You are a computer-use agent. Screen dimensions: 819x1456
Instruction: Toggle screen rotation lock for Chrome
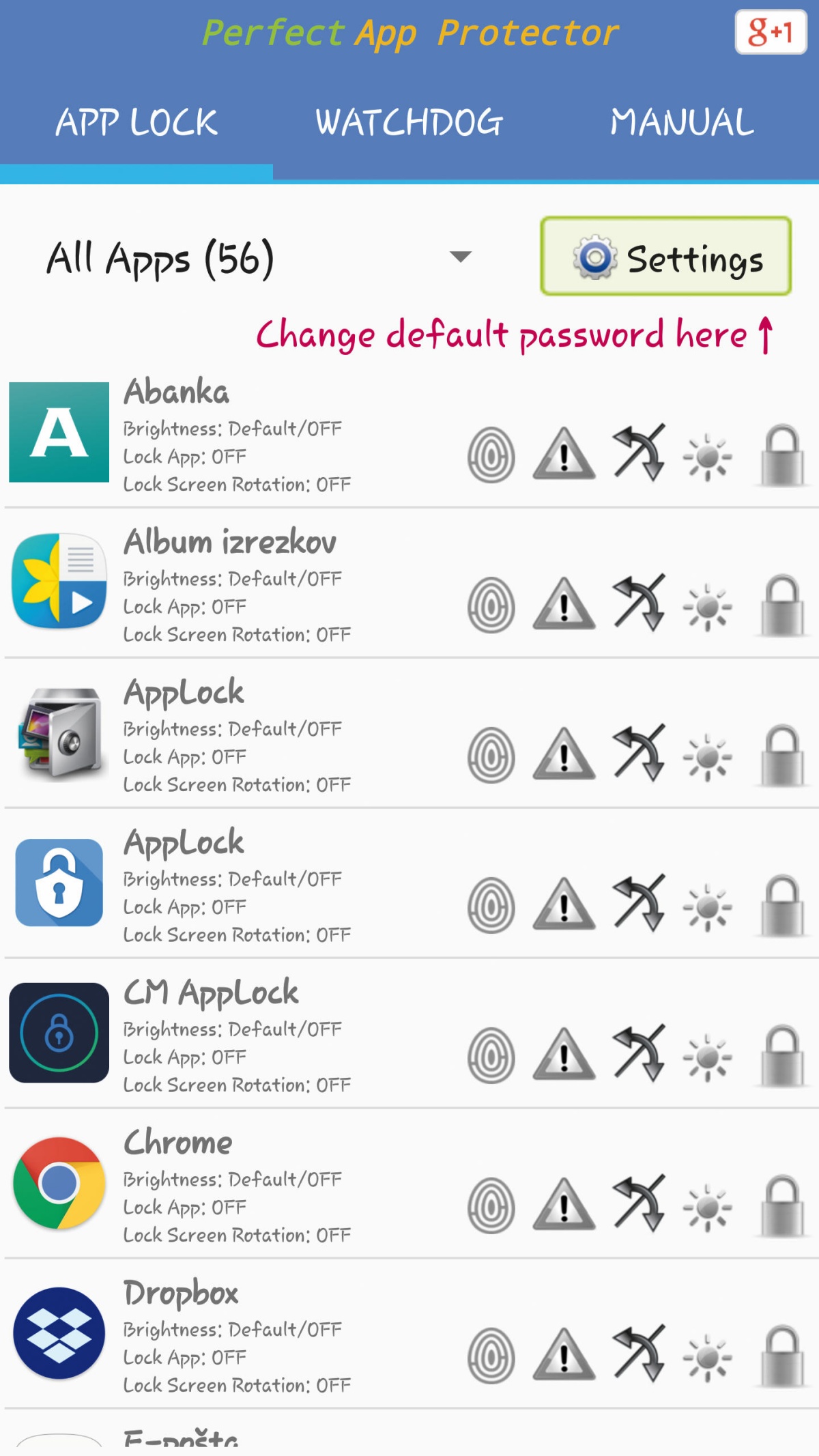click(639, 1203)
